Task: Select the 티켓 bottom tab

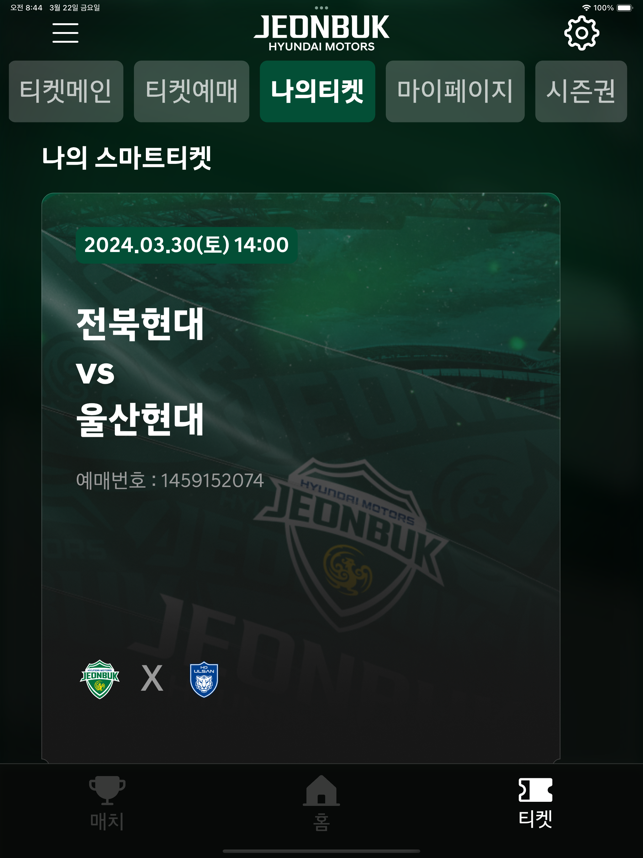Action: pos(535,804)
